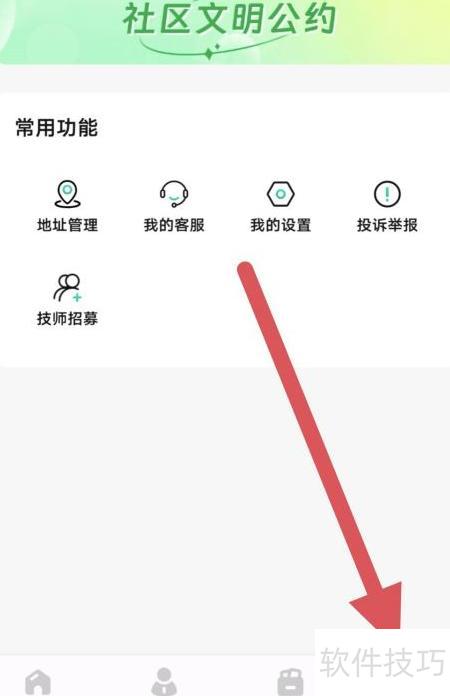This screenshot has height=696, width=450.
Task: Switch to the person icon tab
Action: coord(164,681)
